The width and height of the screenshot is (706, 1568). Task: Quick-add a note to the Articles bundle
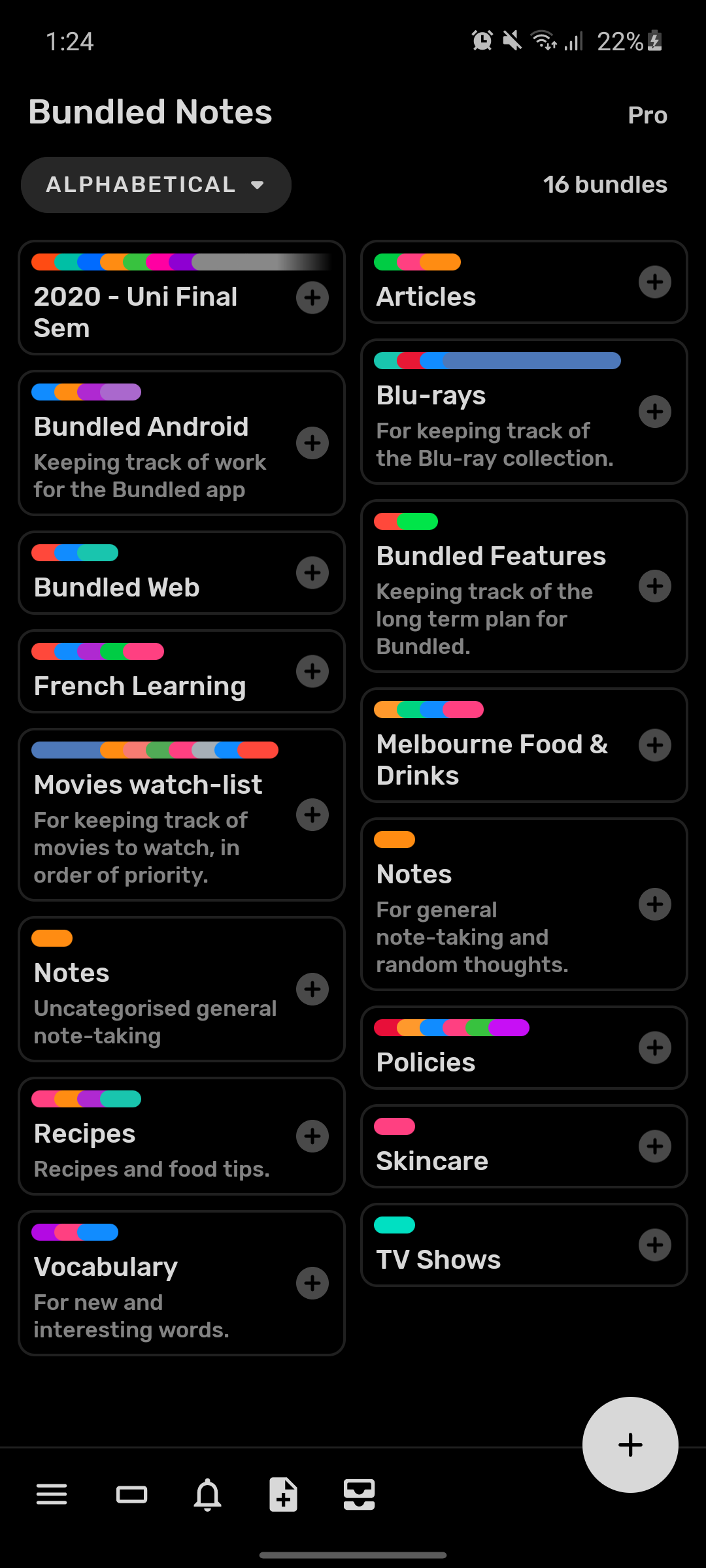click(654, 282)
